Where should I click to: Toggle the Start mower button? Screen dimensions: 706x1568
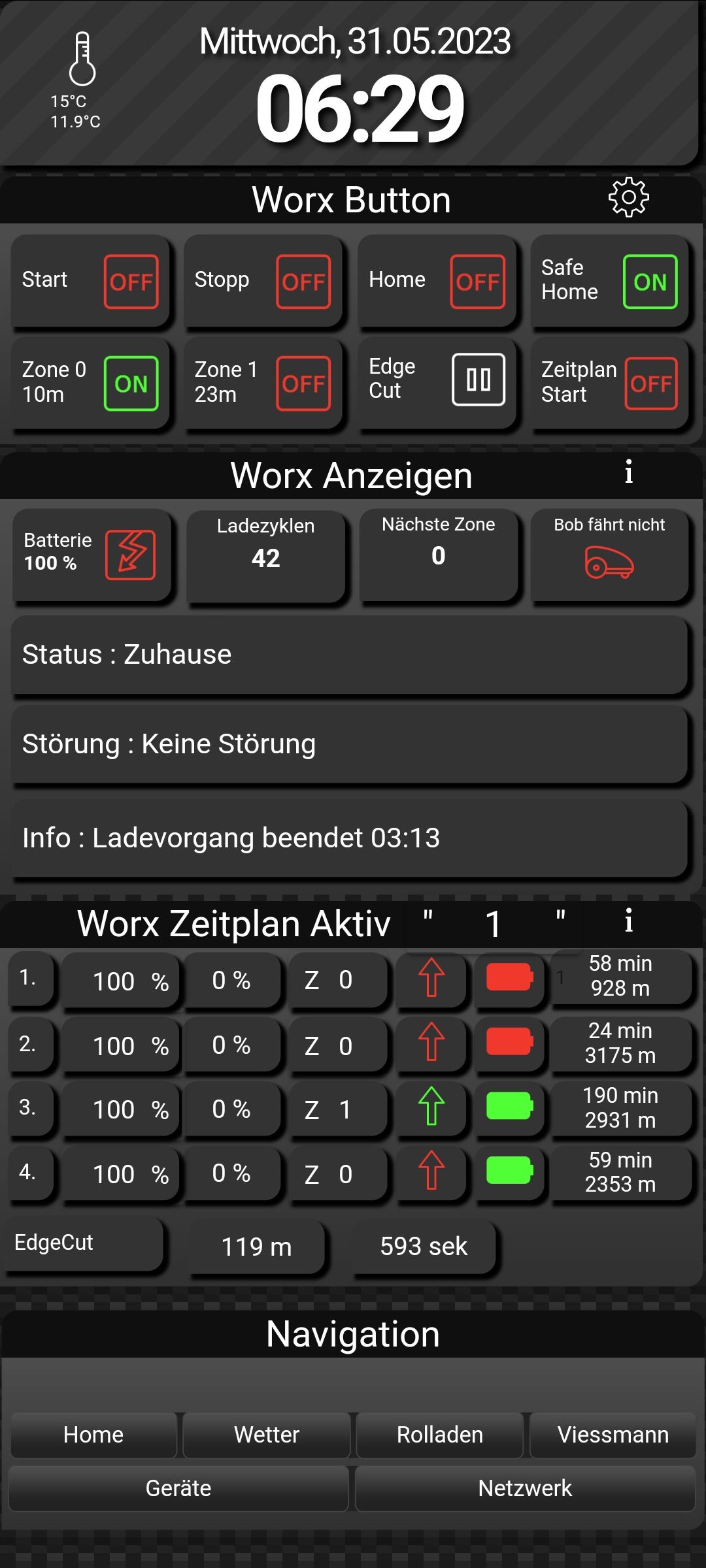(131, 282)
